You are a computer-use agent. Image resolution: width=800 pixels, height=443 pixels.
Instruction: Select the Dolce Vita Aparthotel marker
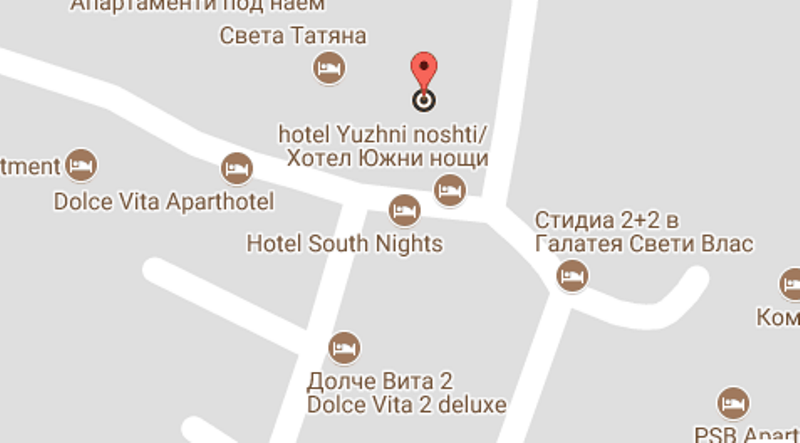coord(236,169)
